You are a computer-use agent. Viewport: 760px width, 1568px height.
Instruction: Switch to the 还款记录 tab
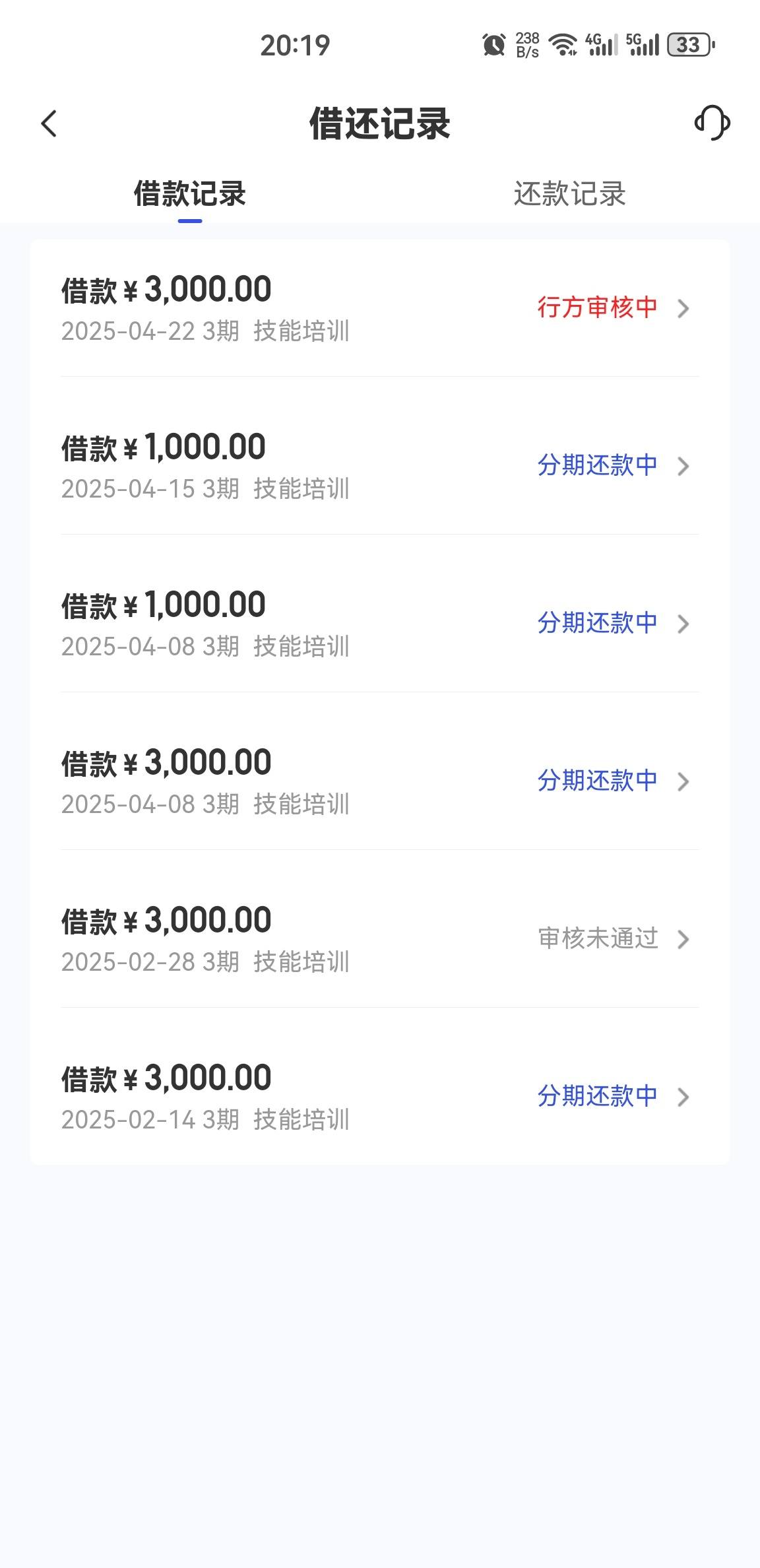click(x=570, y=194)
